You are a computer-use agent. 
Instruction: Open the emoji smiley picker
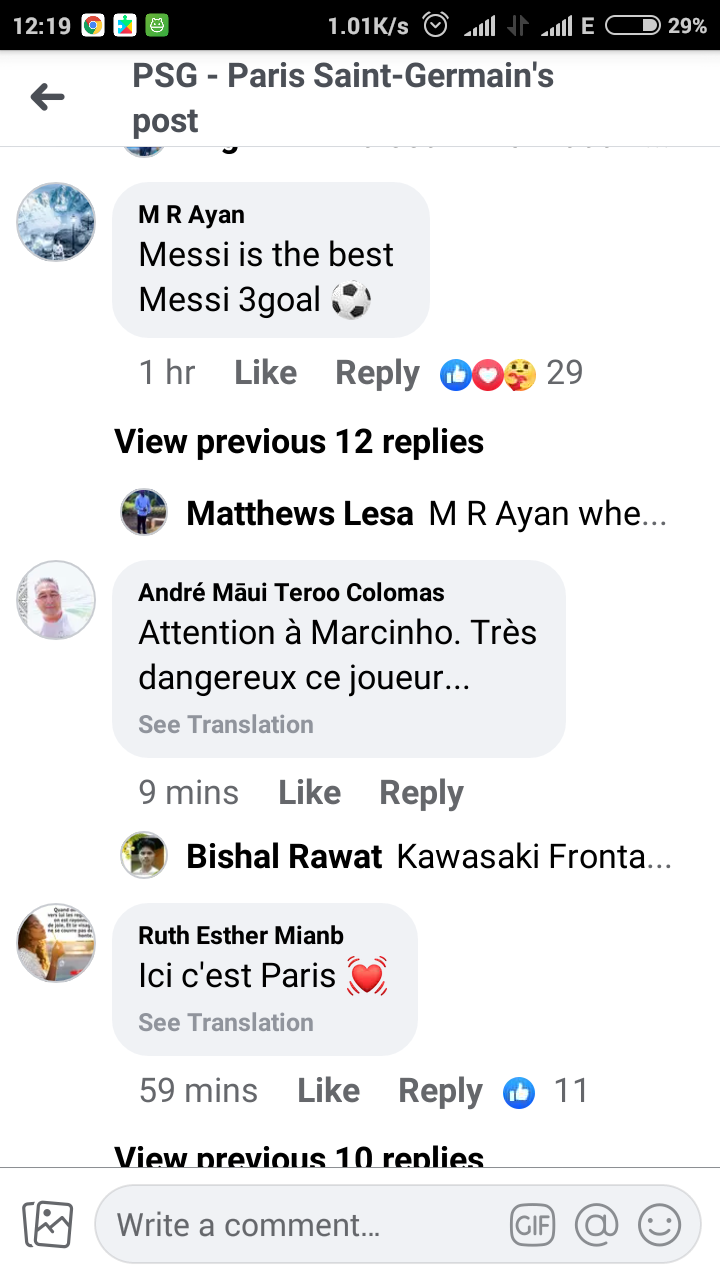click(660, 1225)
